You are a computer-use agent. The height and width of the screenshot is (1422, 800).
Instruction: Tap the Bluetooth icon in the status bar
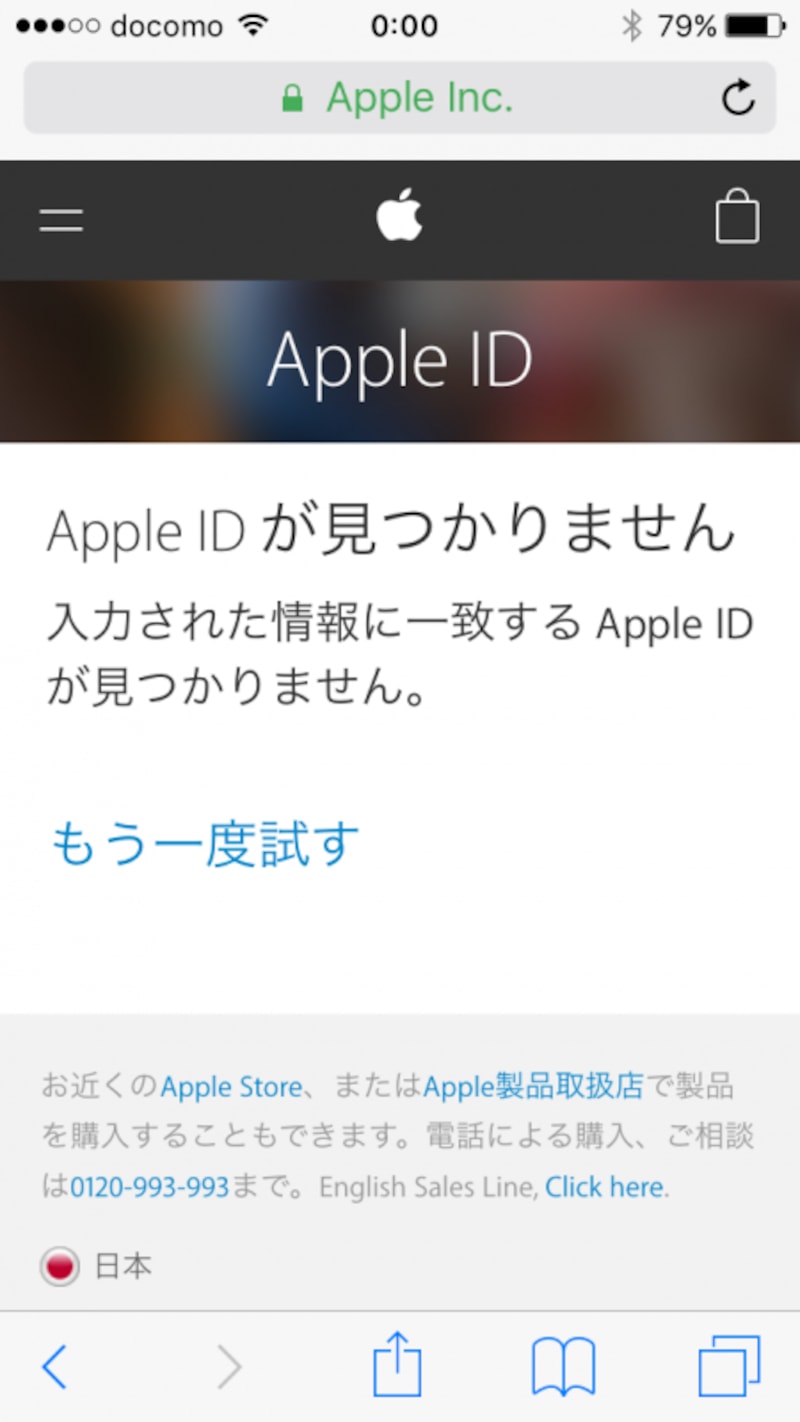(631, 26)
